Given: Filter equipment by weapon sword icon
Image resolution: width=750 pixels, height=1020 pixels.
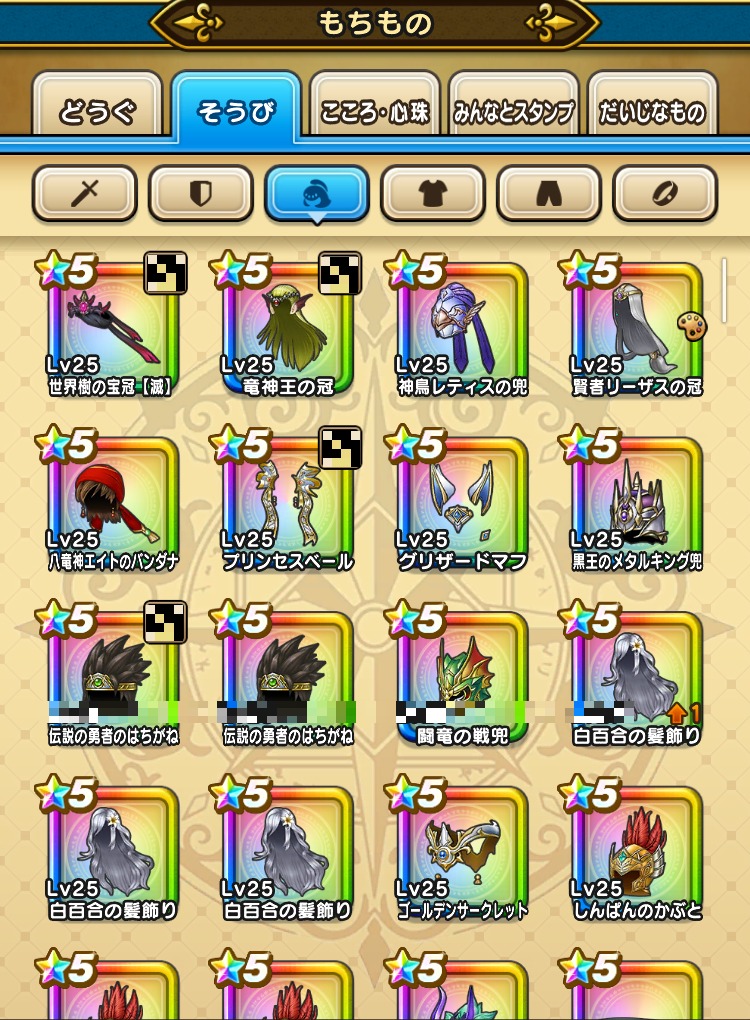Looking at the screenshot, I should [x=84, y=193].
